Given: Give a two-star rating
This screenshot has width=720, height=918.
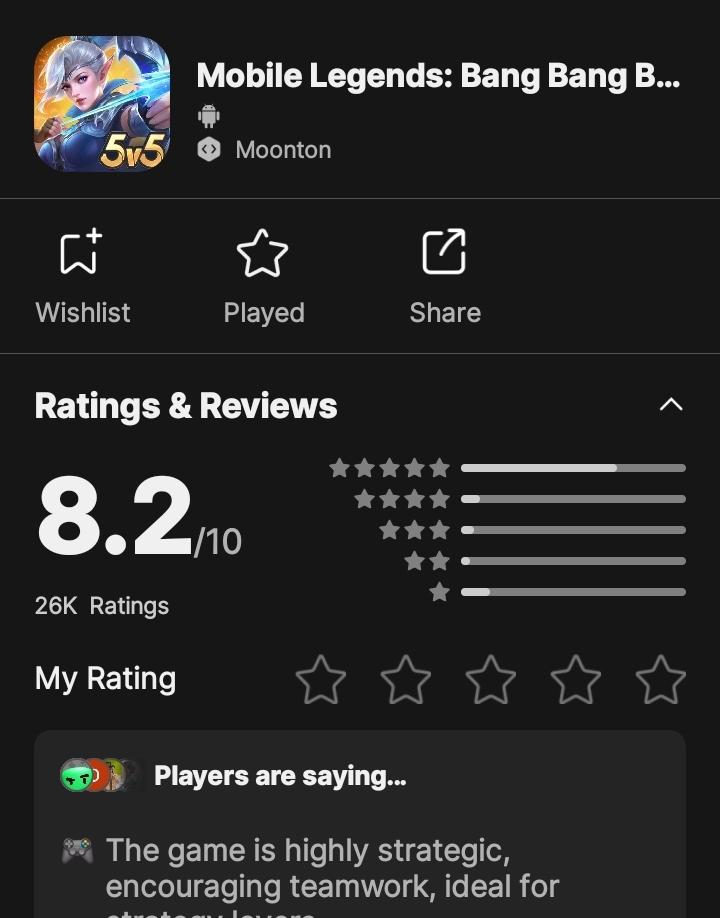Looking at the screenshot, I should pos(406,680).
